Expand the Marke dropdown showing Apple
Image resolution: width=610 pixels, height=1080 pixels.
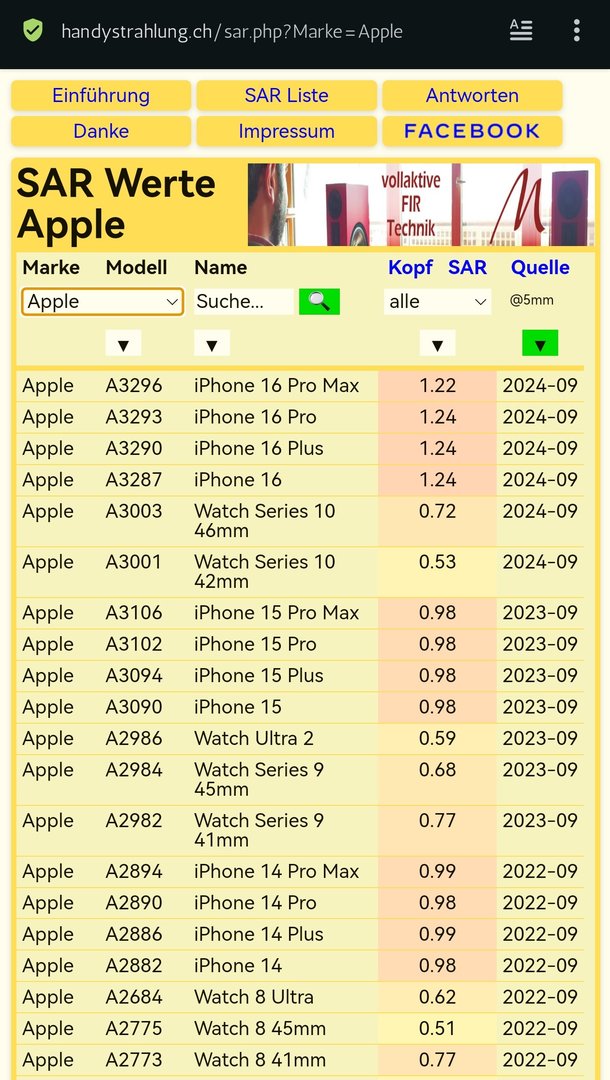click(x=102, y=301)
